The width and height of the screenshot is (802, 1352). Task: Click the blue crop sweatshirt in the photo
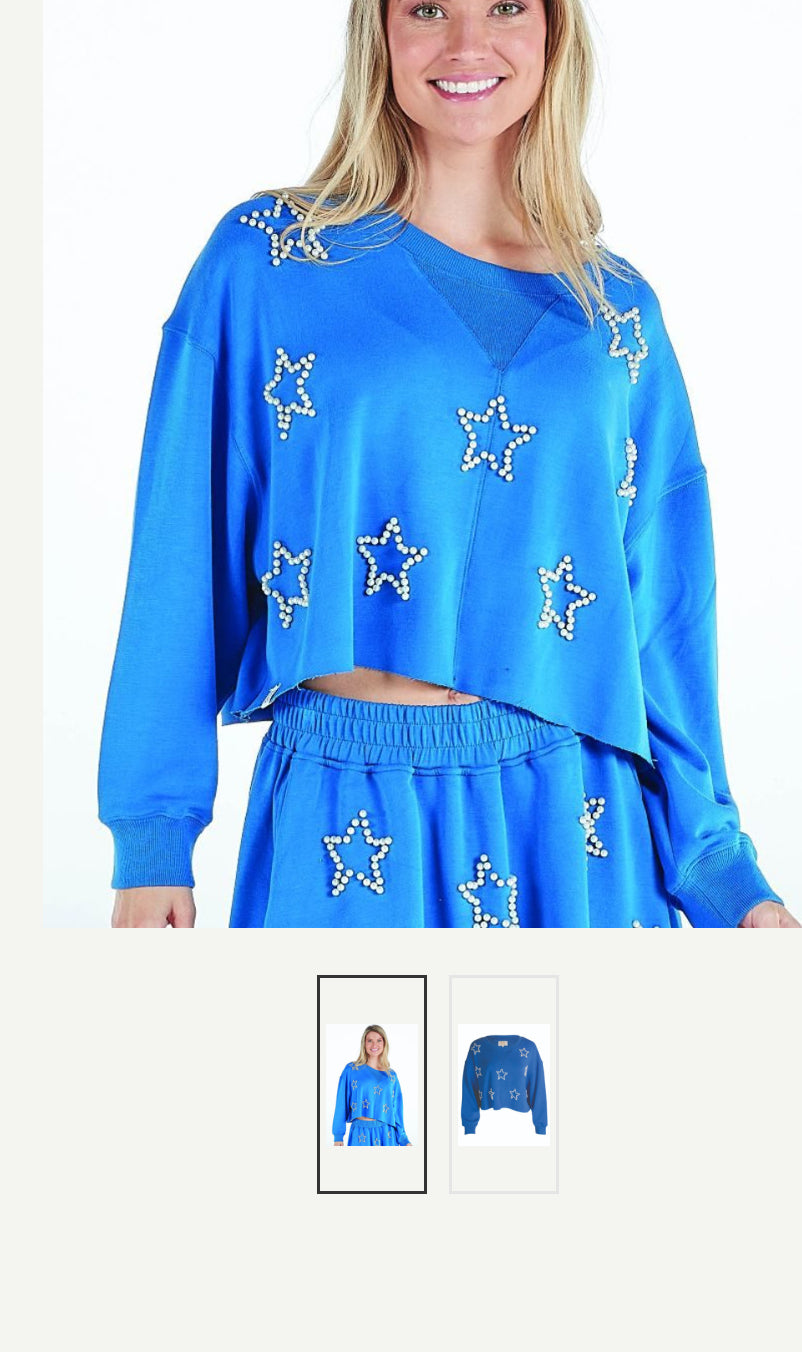pos(420,480)
